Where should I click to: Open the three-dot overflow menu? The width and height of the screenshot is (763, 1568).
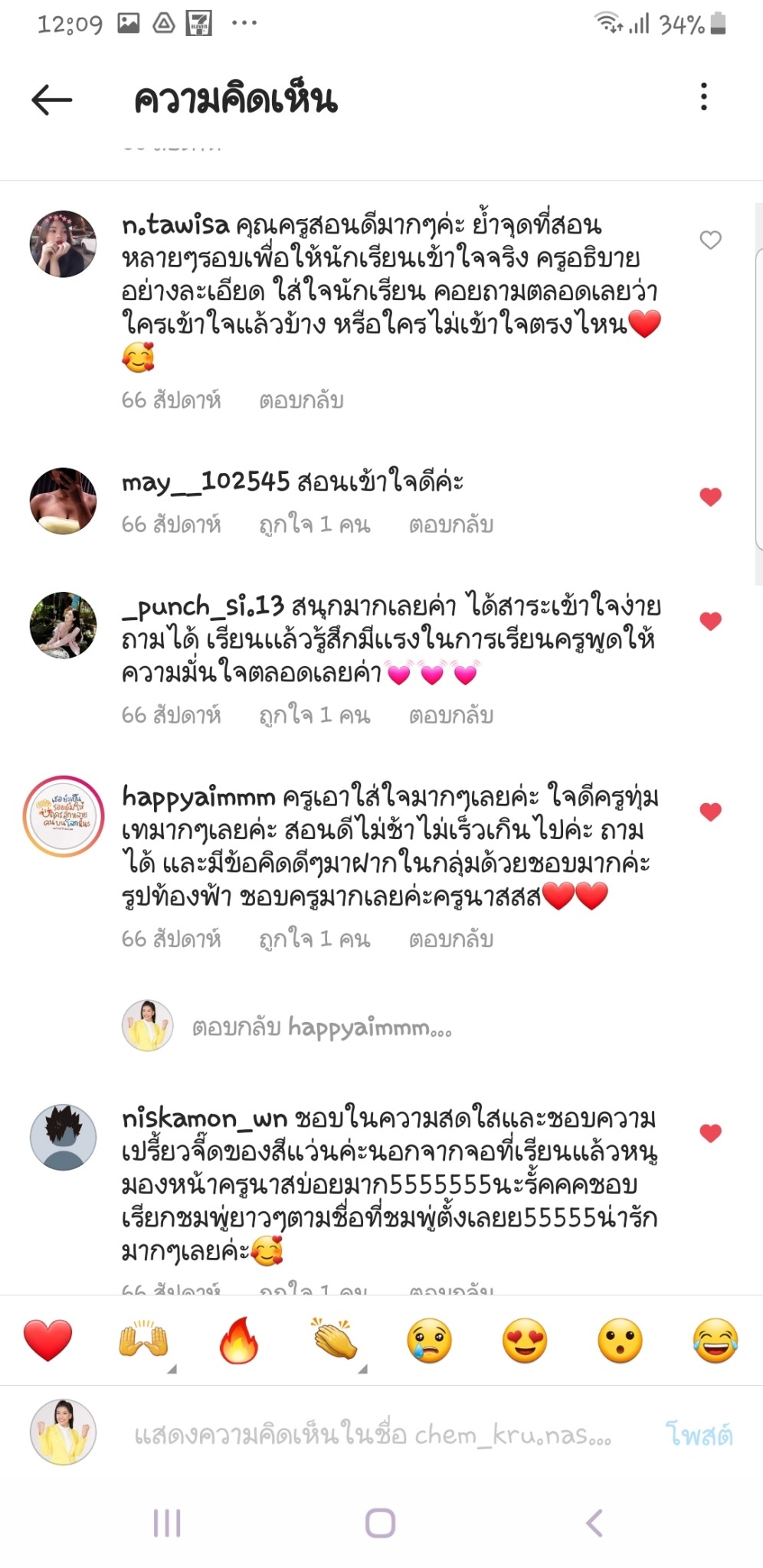click(x=703, y=97)
